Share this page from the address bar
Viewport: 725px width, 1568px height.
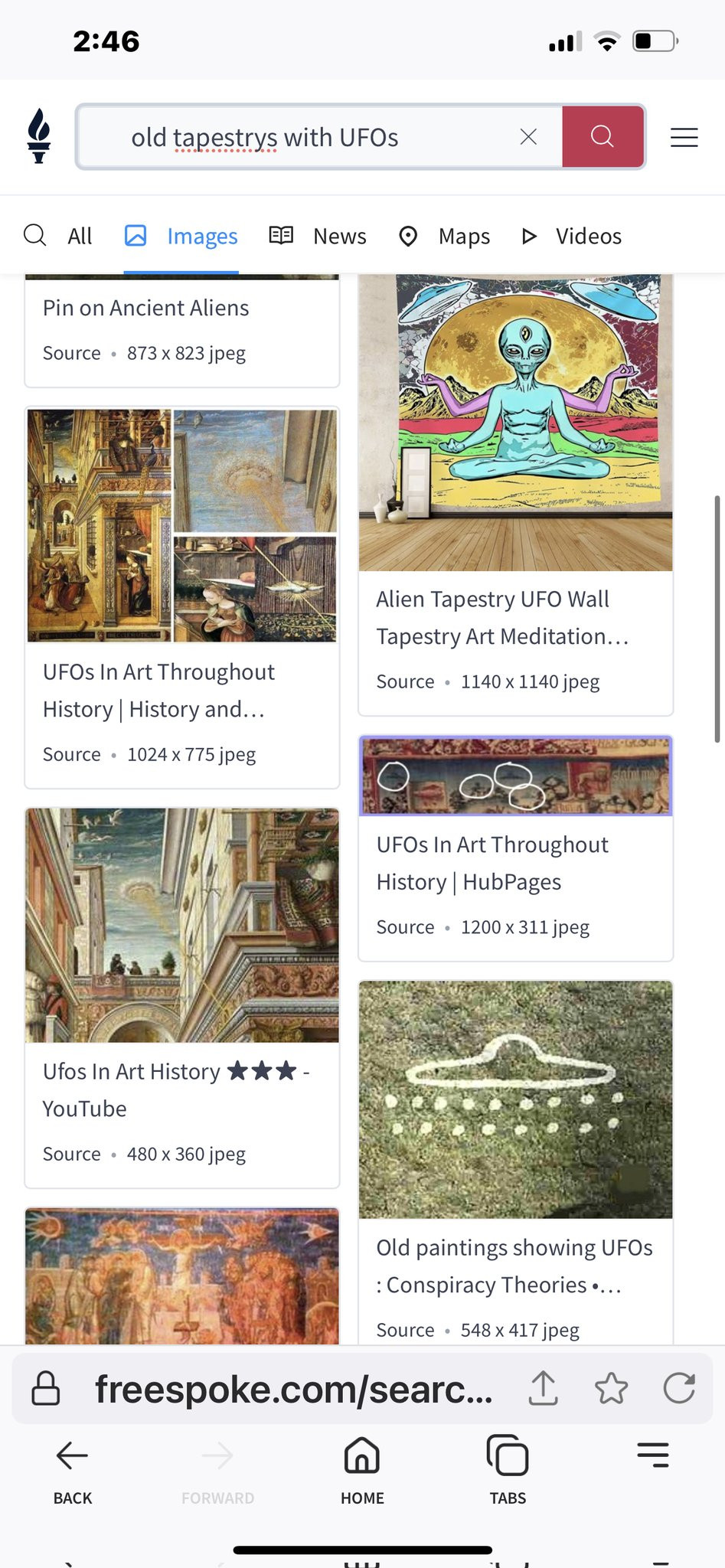[x=543, y=1388]
